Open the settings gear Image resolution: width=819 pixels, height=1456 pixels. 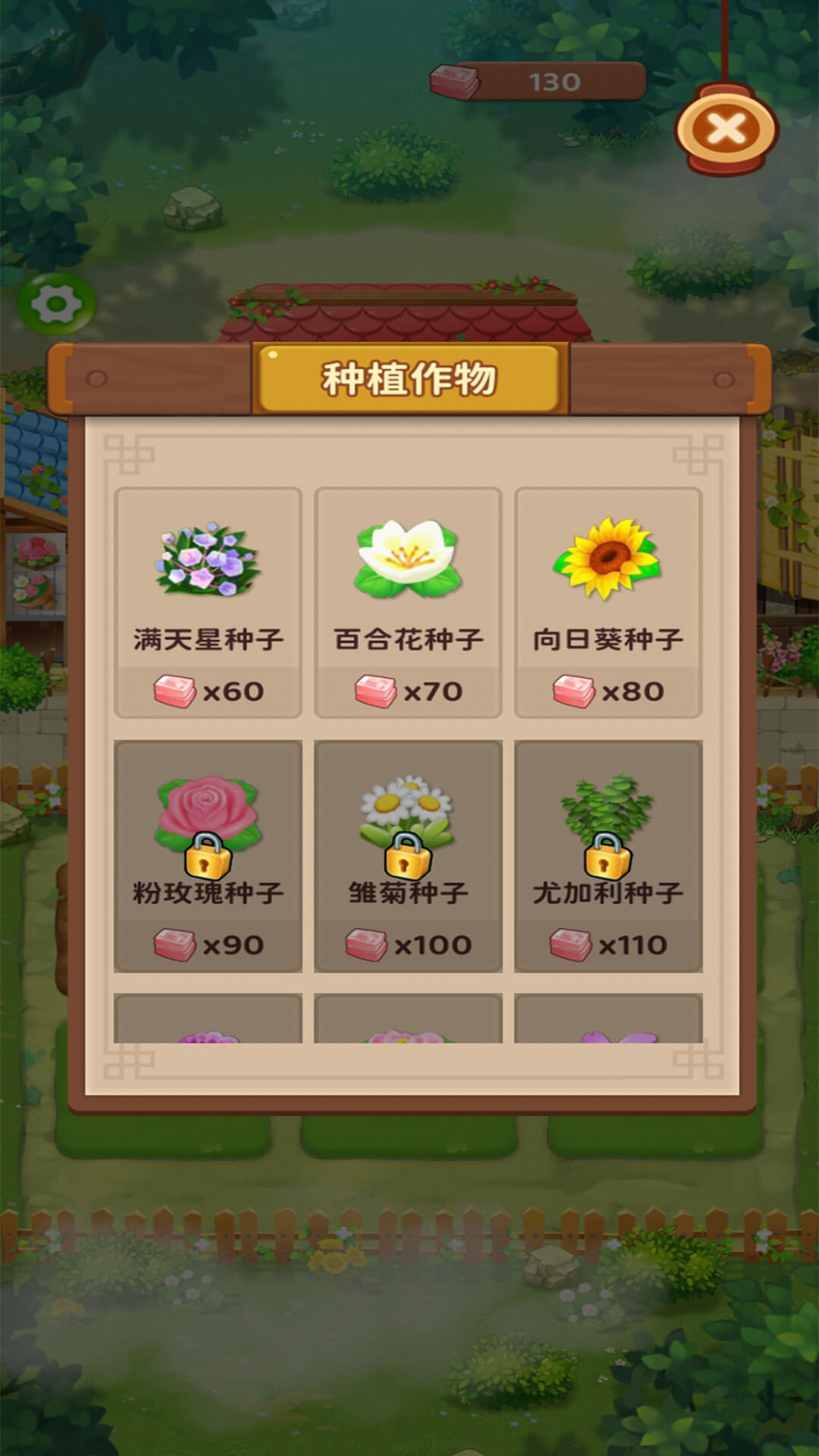coord(55,304)
